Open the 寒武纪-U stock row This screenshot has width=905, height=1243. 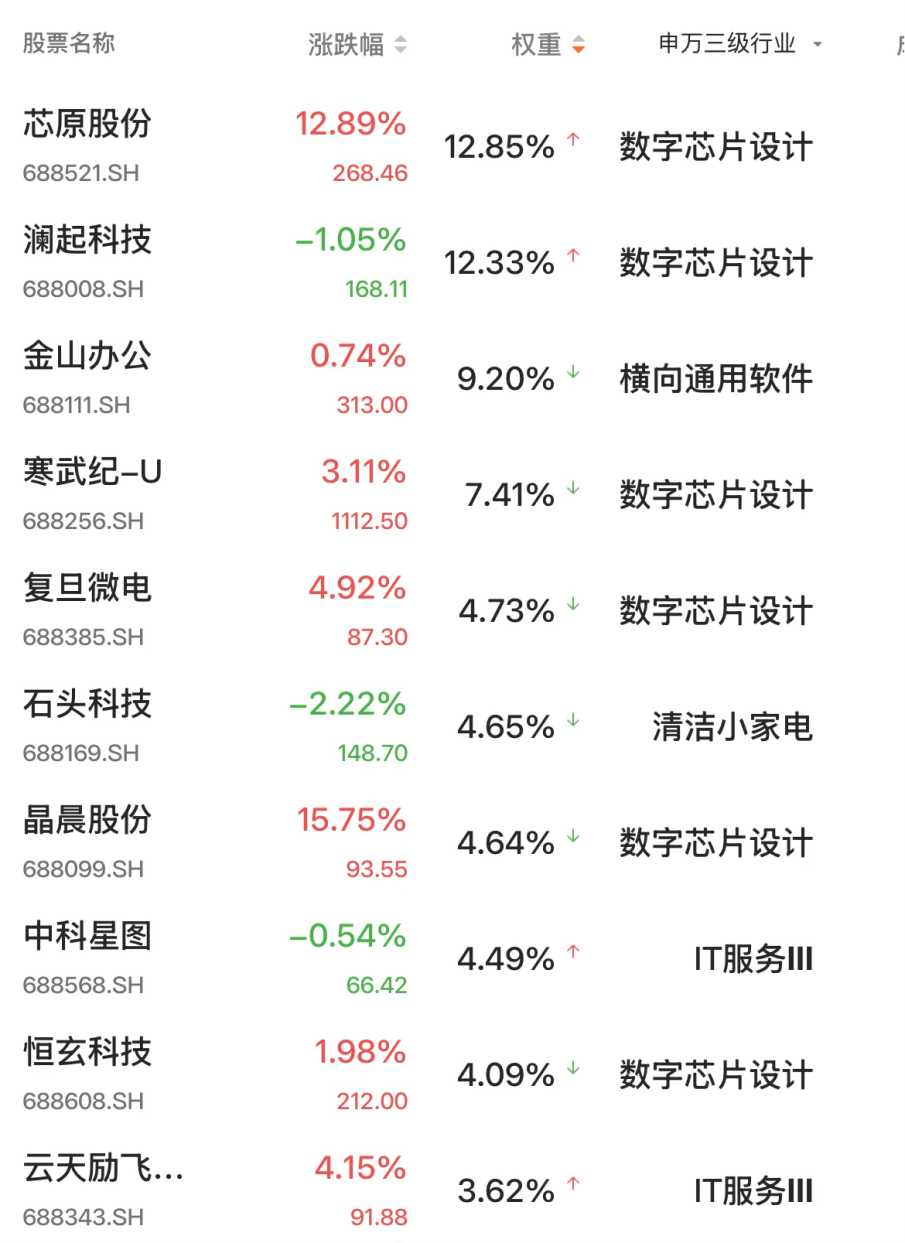click(x=92, y=472)
